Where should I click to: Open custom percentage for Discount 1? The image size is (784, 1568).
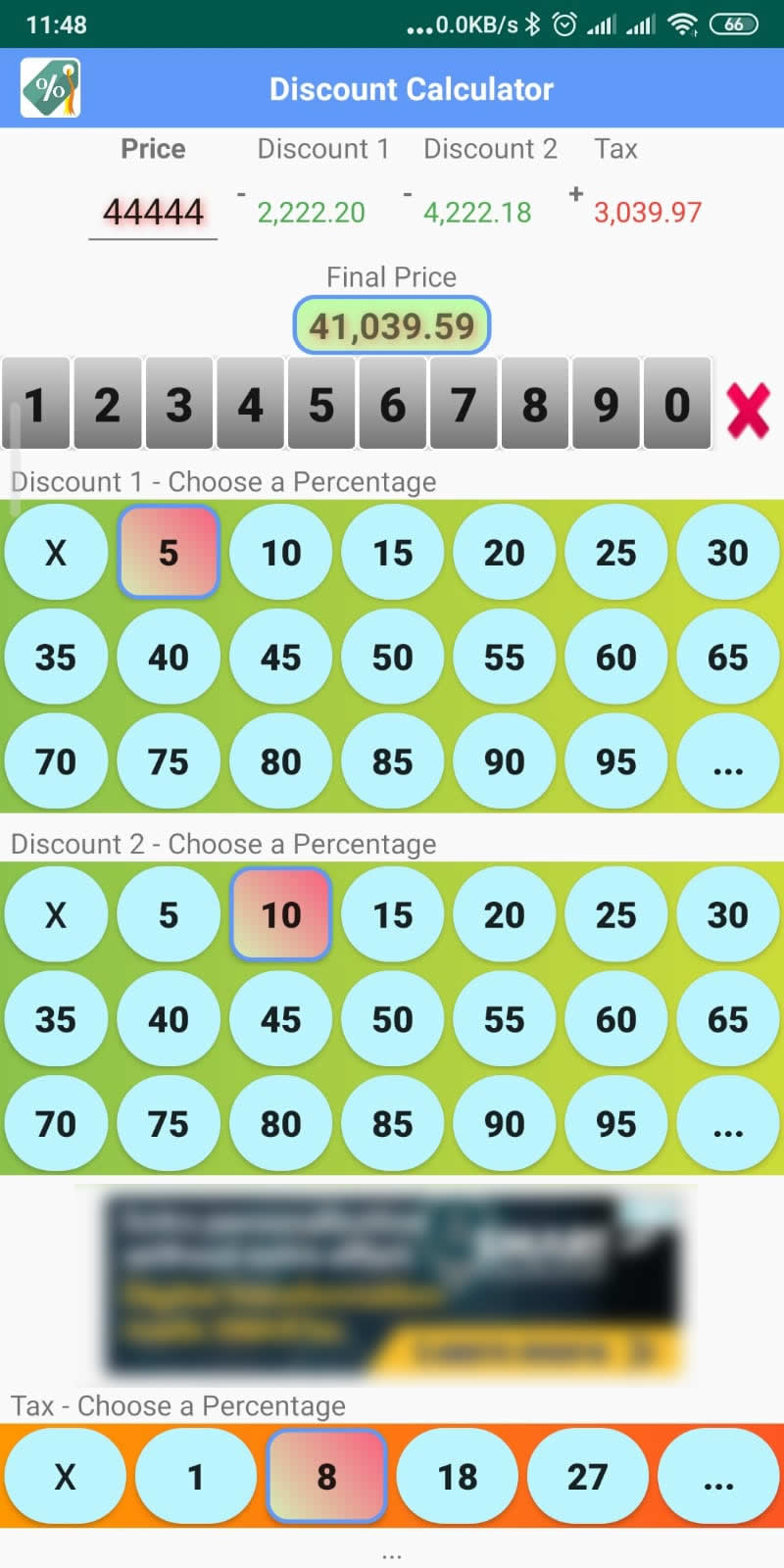(727, 761)
